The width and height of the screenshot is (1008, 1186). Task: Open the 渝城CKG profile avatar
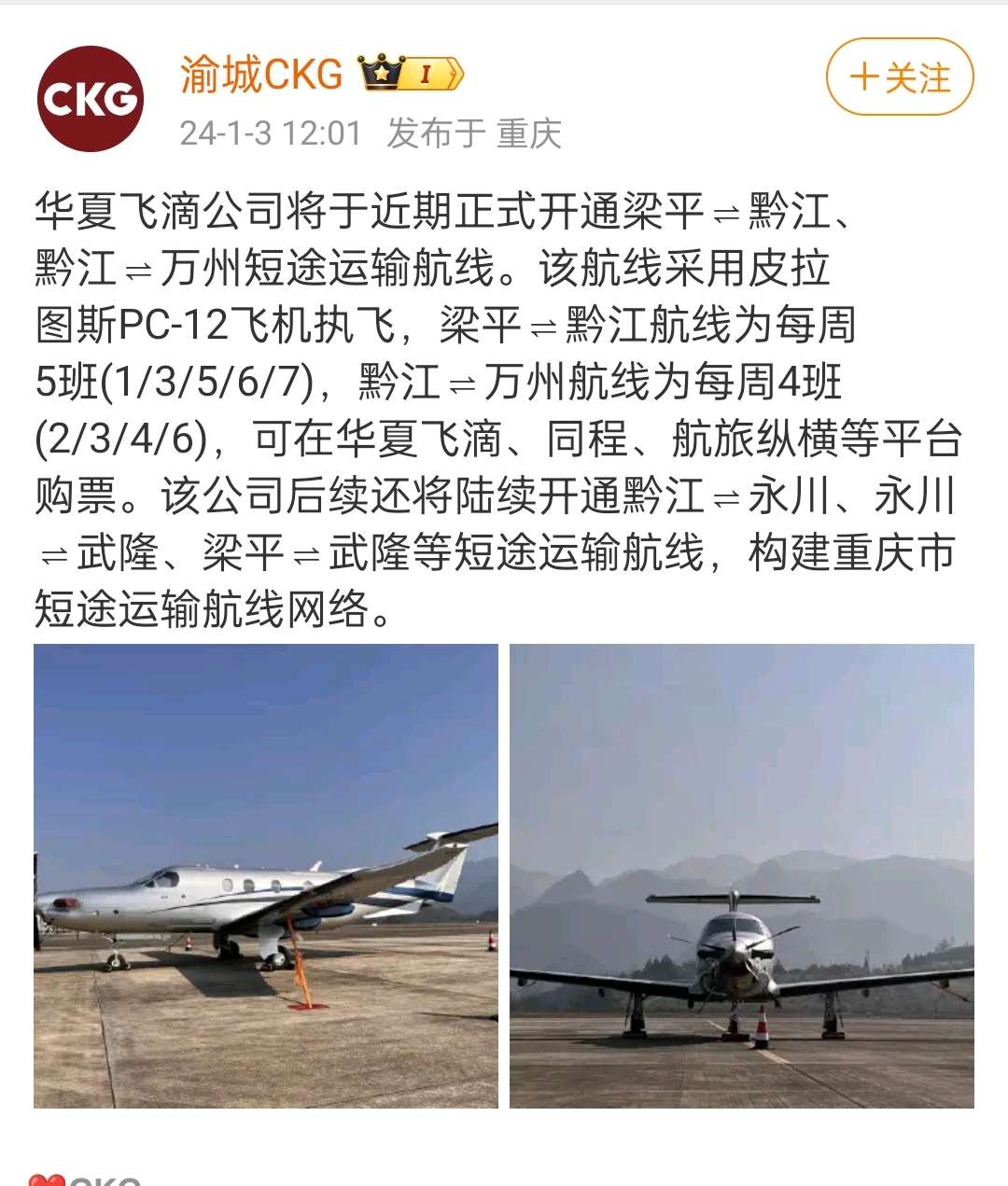[x=90, y=98]
